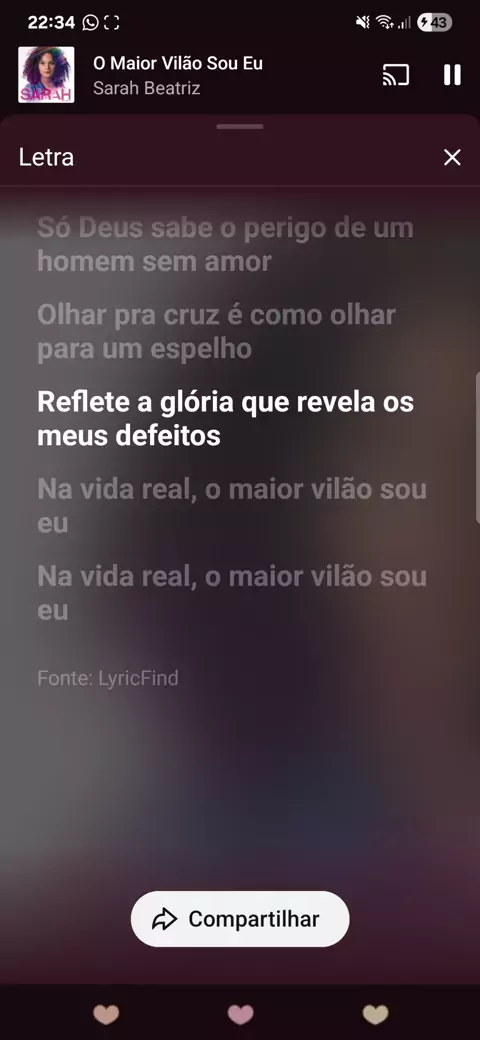Open the cast to device icon
The image size is (480, 1040).
click(396, 75)
